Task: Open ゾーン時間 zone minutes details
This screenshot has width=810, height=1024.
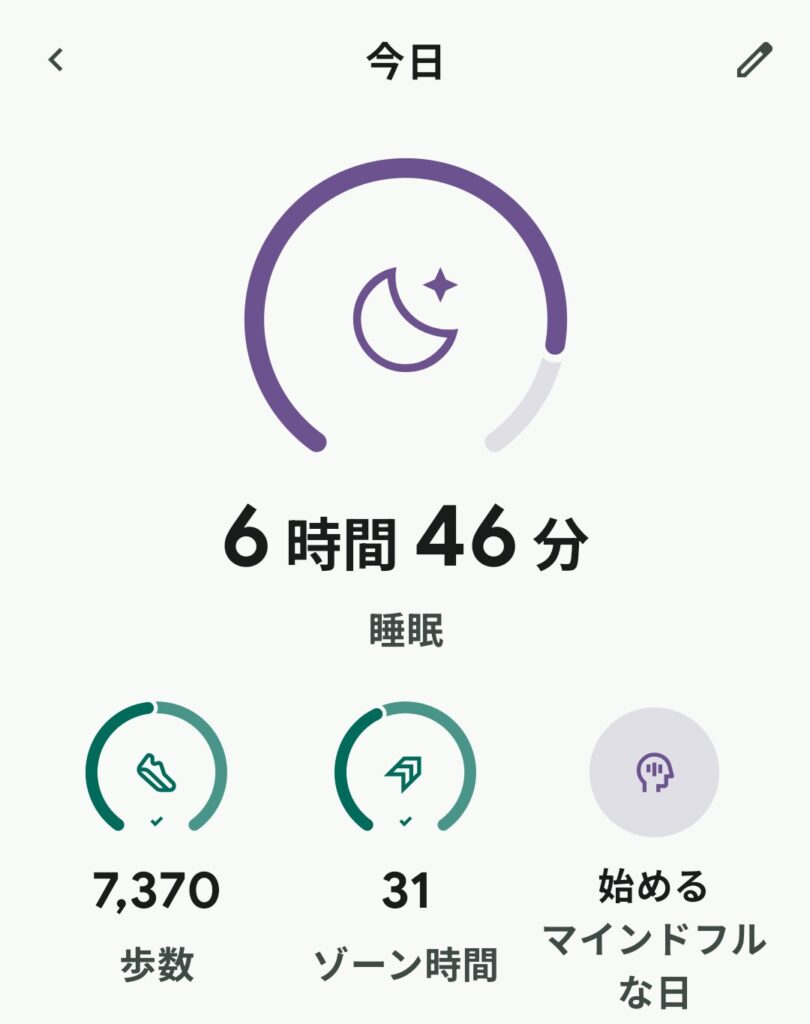Action: coord(405,772)
